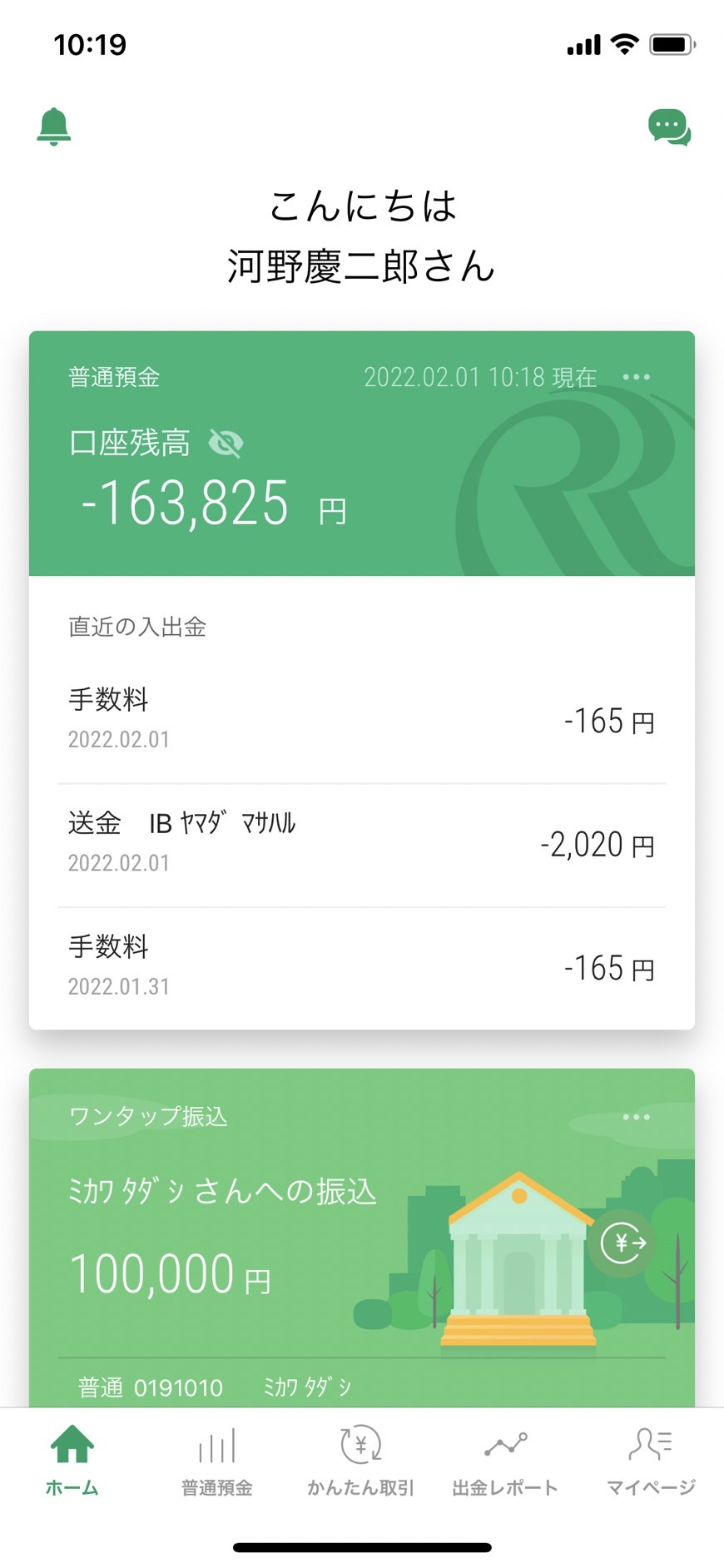Viewport: 724px width, 1568px height.
Task: Open the ワンタップ振込 card's three-dot menu
Action: coord(637,1117)
